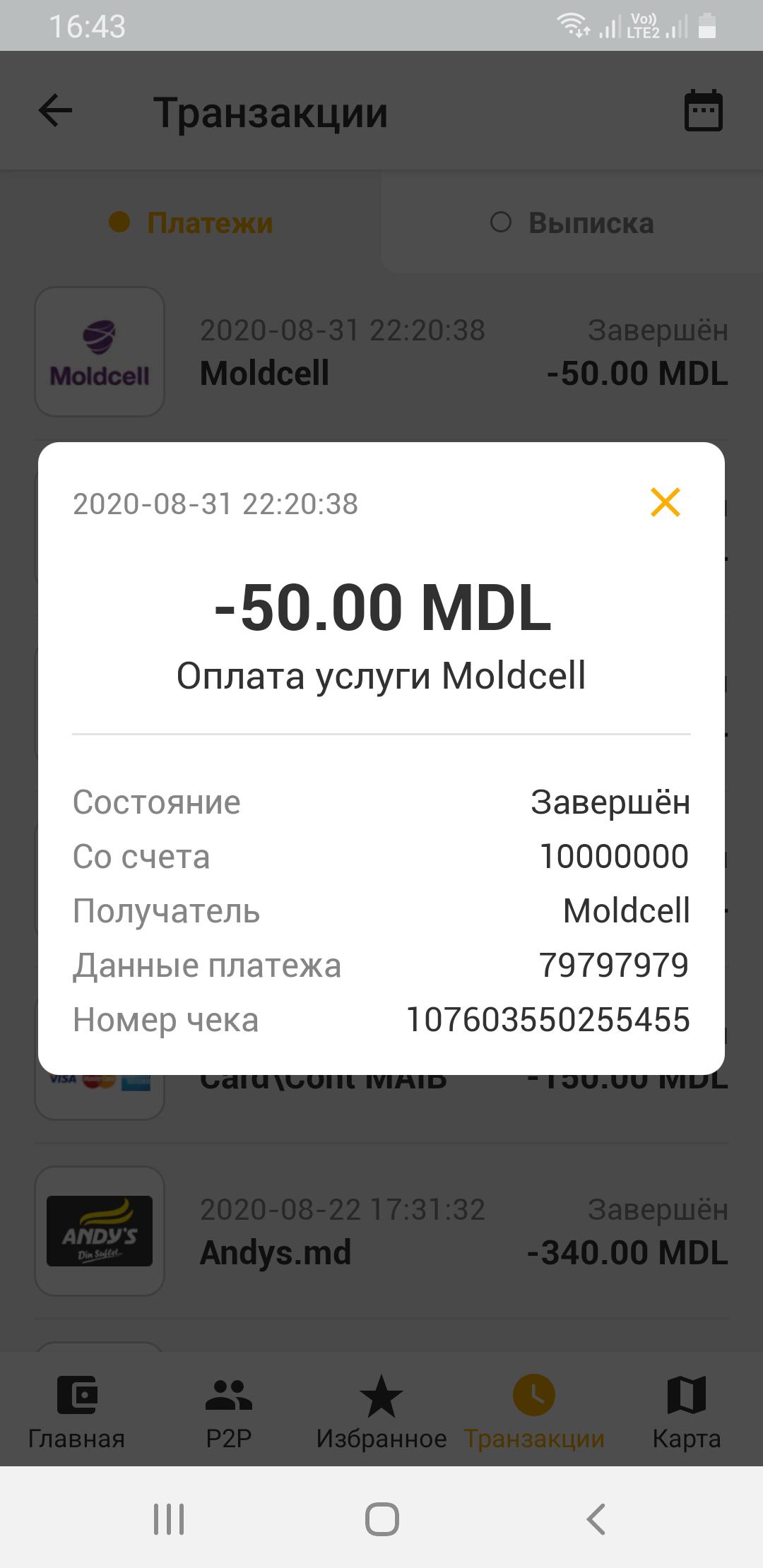Select the Платежи tab

pos(191,223)
